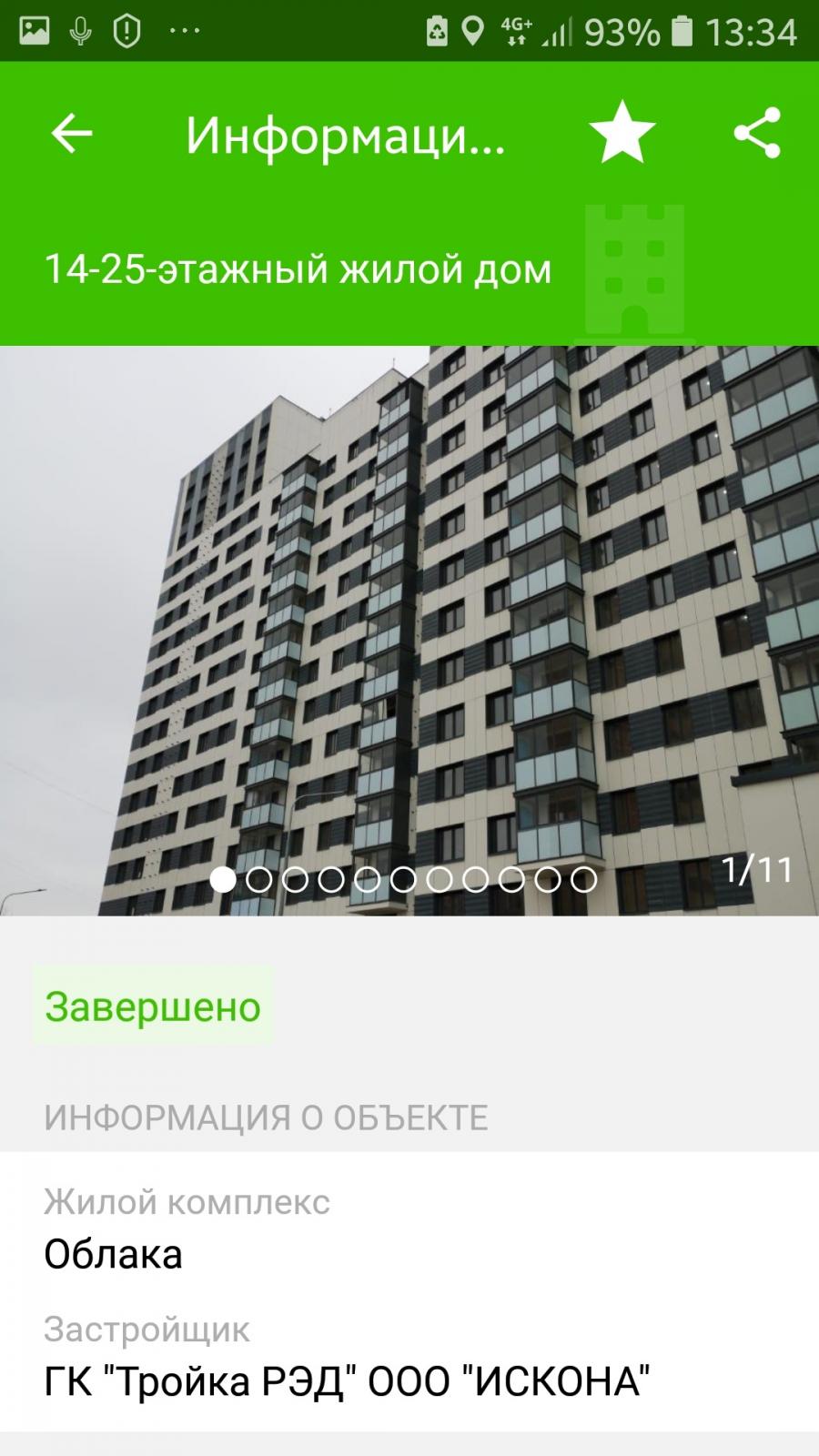Toggle the favorite star for this building
819x1456 pixels.
pos(622,133)
